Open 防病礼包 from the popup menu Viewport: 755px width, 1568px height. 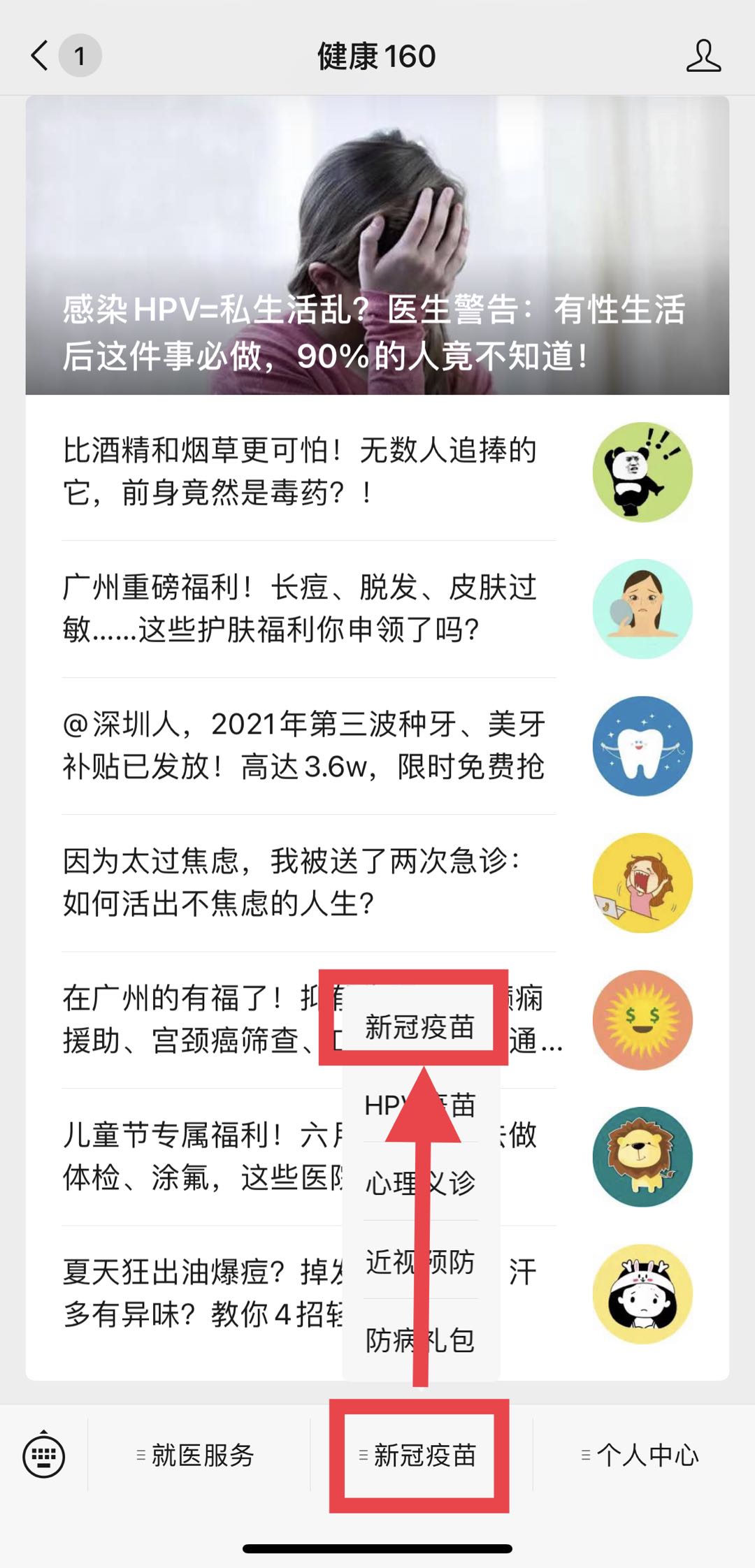pyautogui.click(x=419, y=1340)
